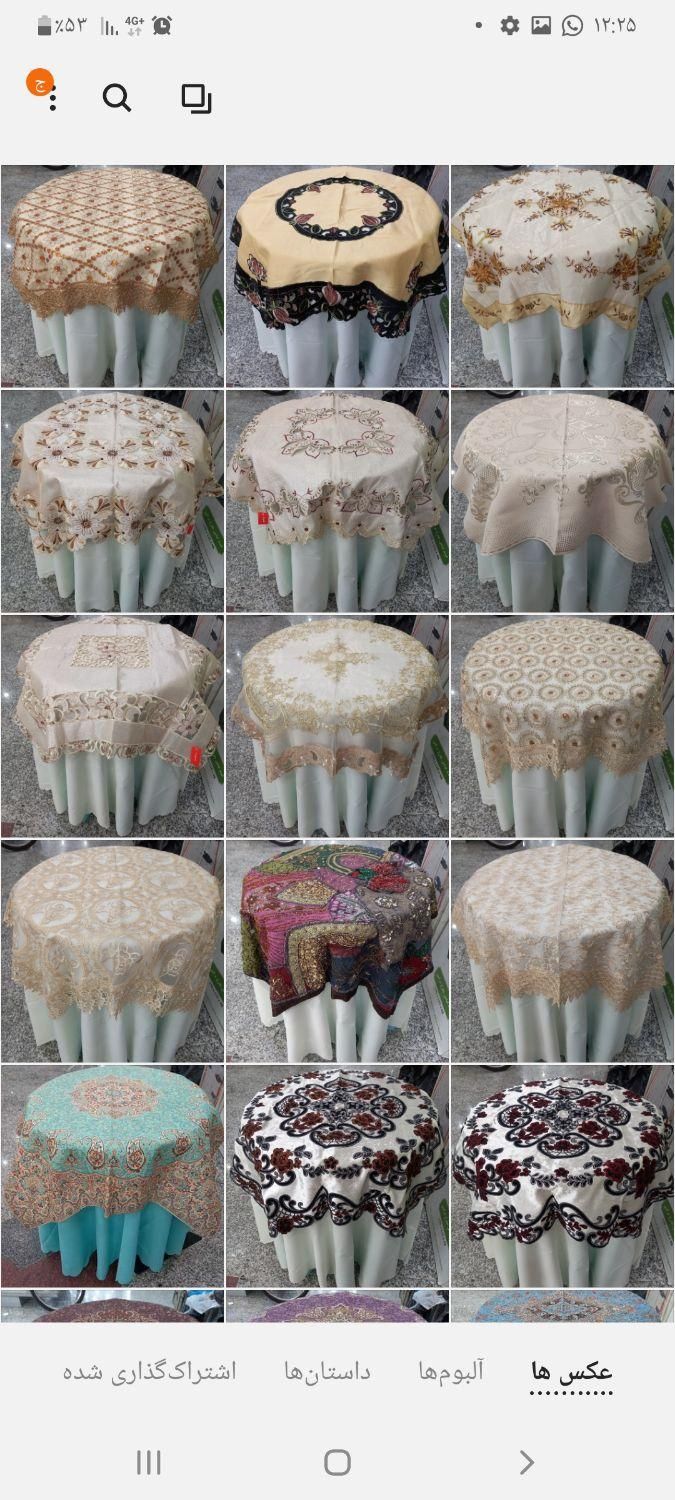
Task: Select the عکس ها tab
Action: (x=571, y=1371)
